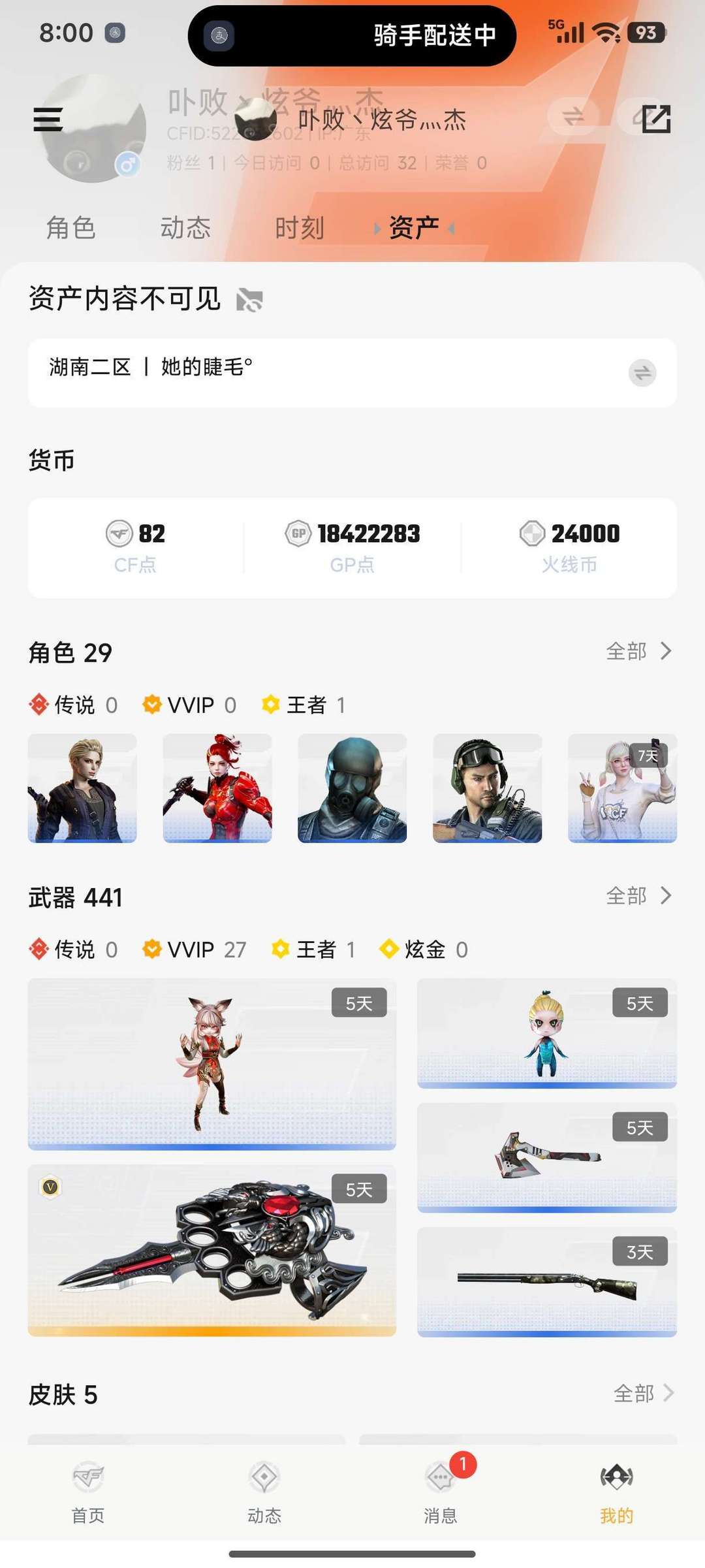This screenshot has height=1568, width=705.
Task: View all 29 characters
Action: pyautogui.click(x=638, y=651)
